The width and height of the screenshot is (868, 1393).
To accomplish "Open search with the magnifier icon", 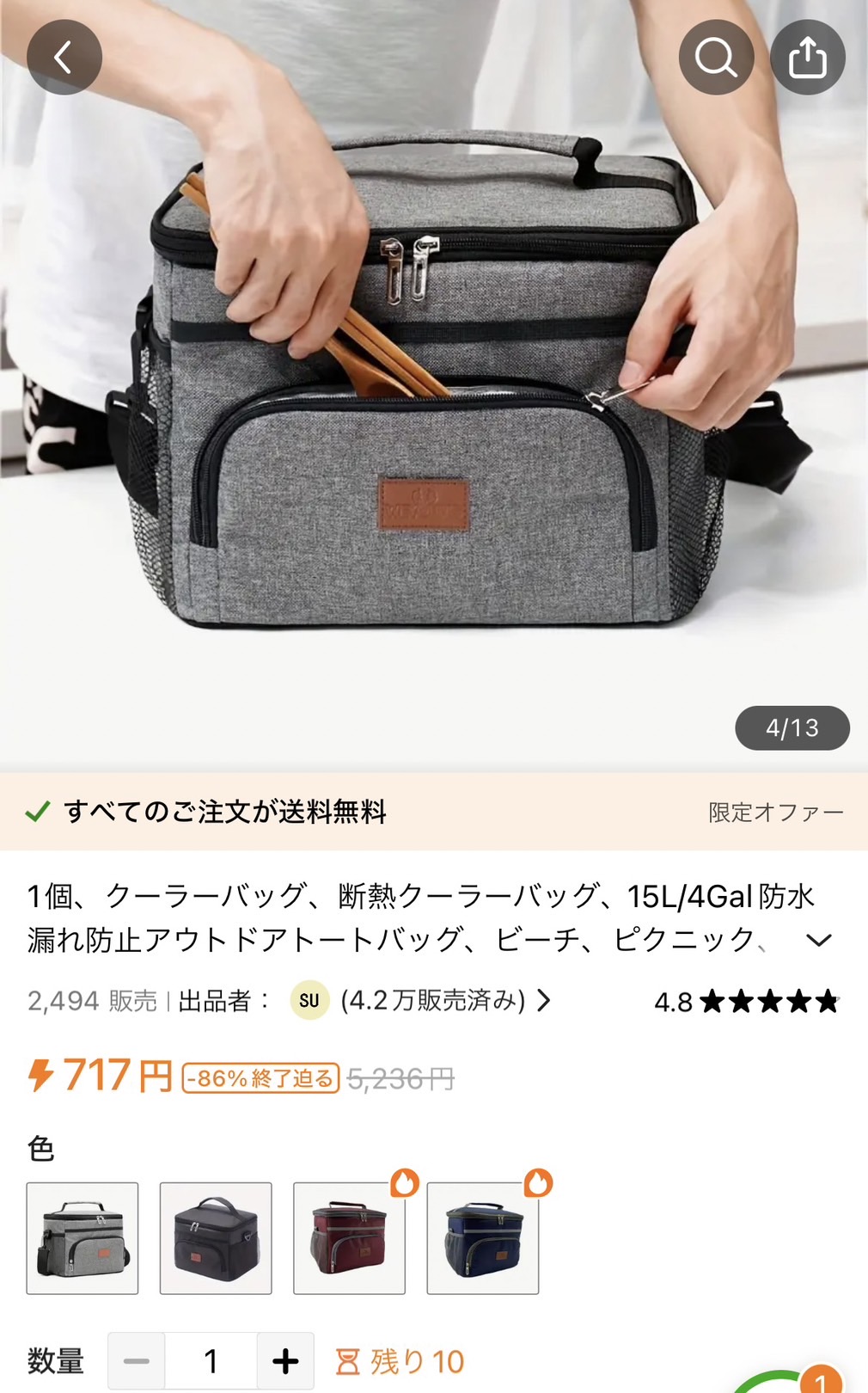I will pyautogui.click(x=716, y=58).
